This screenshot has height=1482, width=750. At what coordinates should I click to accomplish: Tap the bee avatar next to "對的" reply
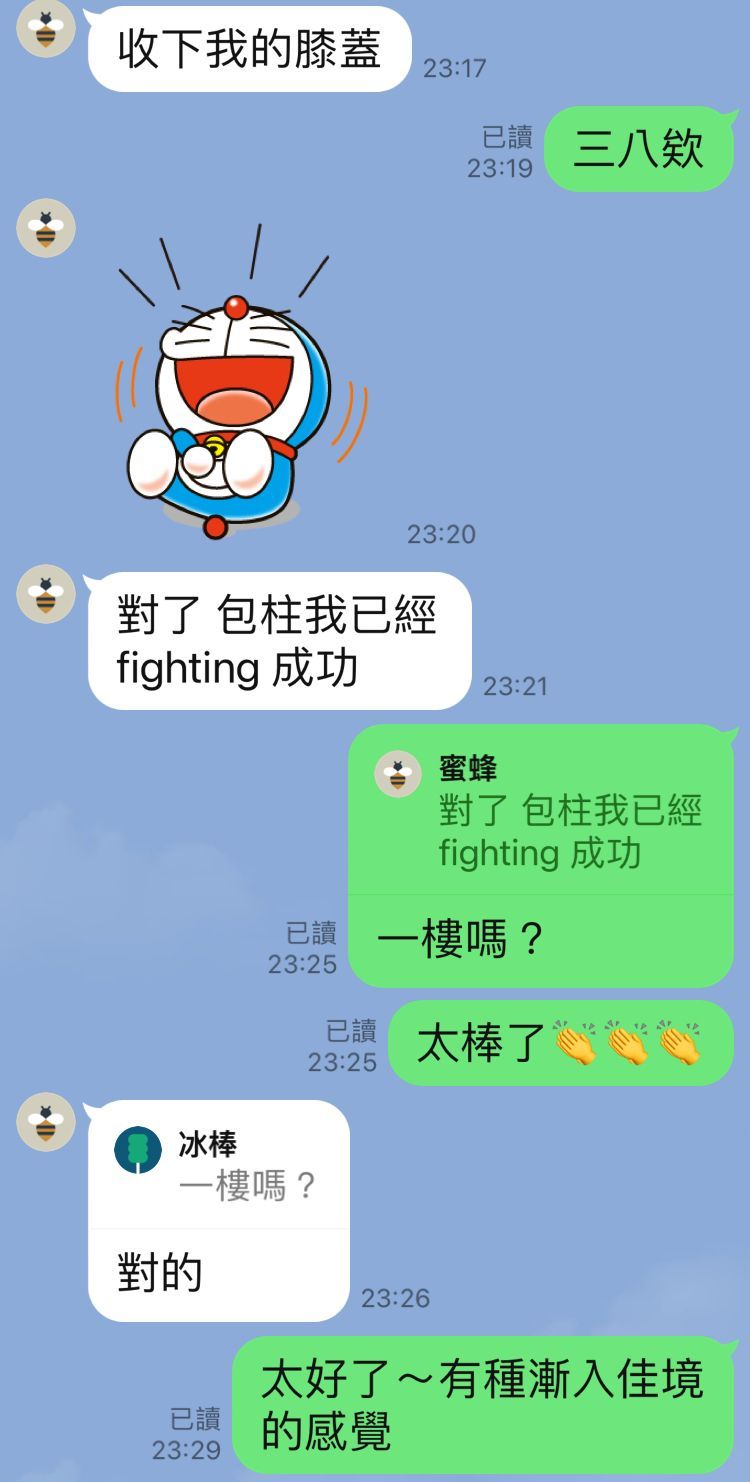[x=46, y=1122]
